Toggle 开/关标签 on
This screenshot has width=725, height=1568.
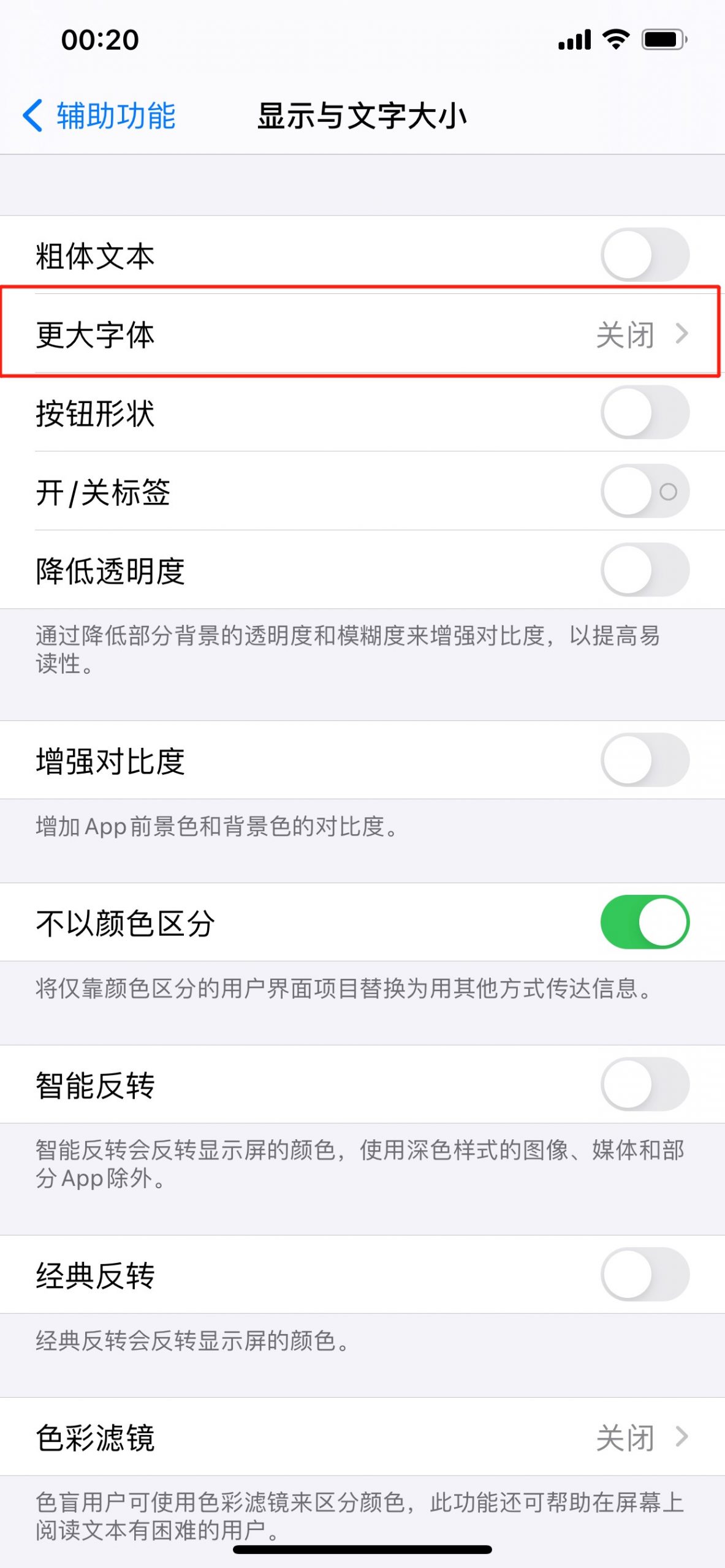tap(645, 491)
